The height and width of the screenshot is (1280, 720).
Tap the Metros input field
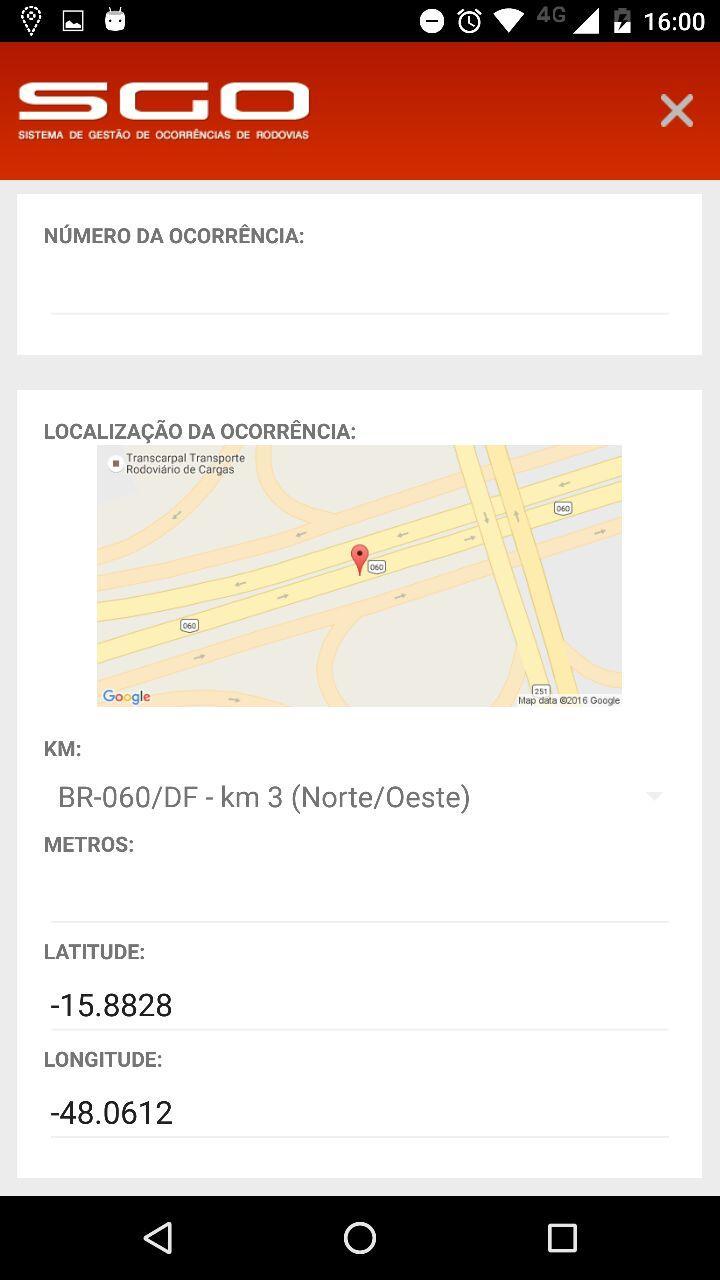coord(360,890)
